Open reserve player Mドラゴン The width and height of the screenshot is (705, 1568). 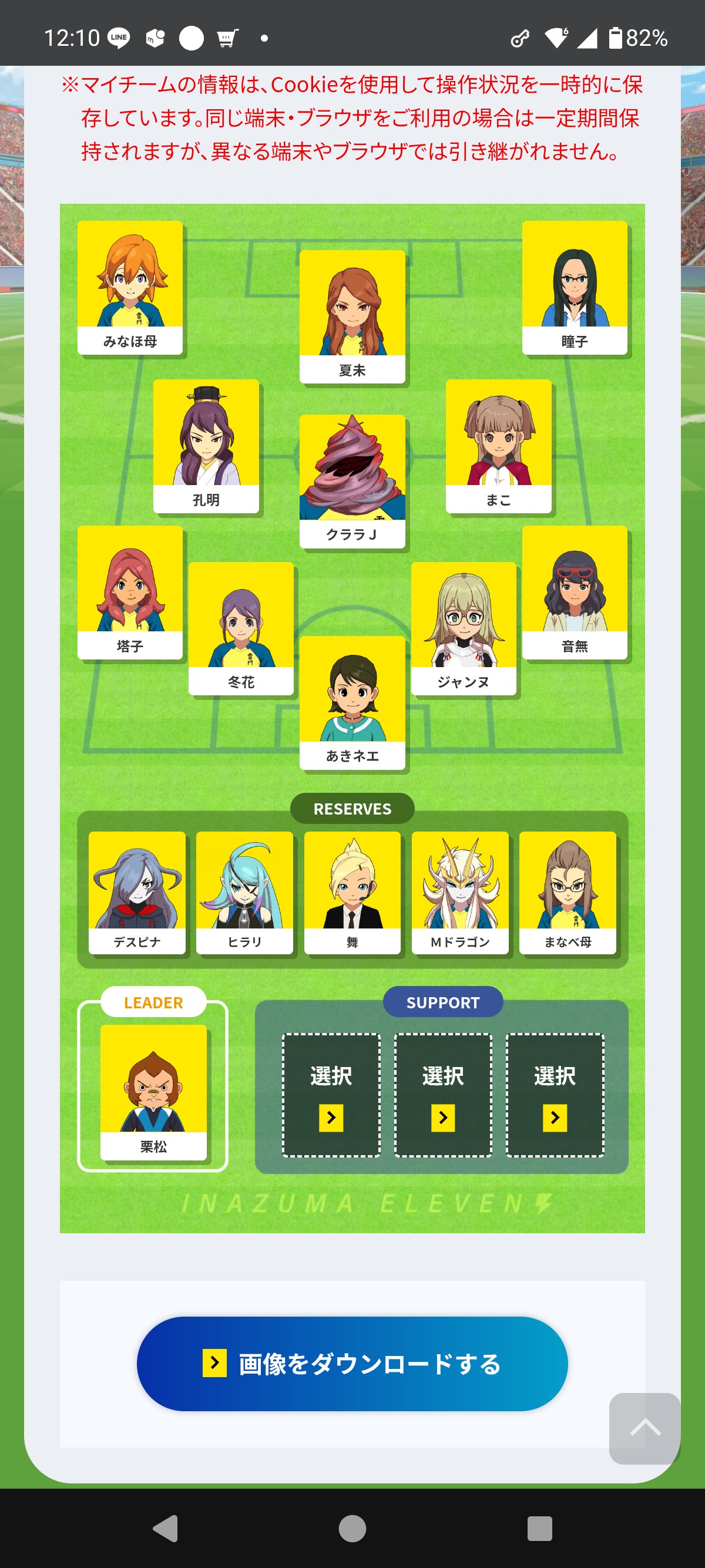(x=459, y=891)
